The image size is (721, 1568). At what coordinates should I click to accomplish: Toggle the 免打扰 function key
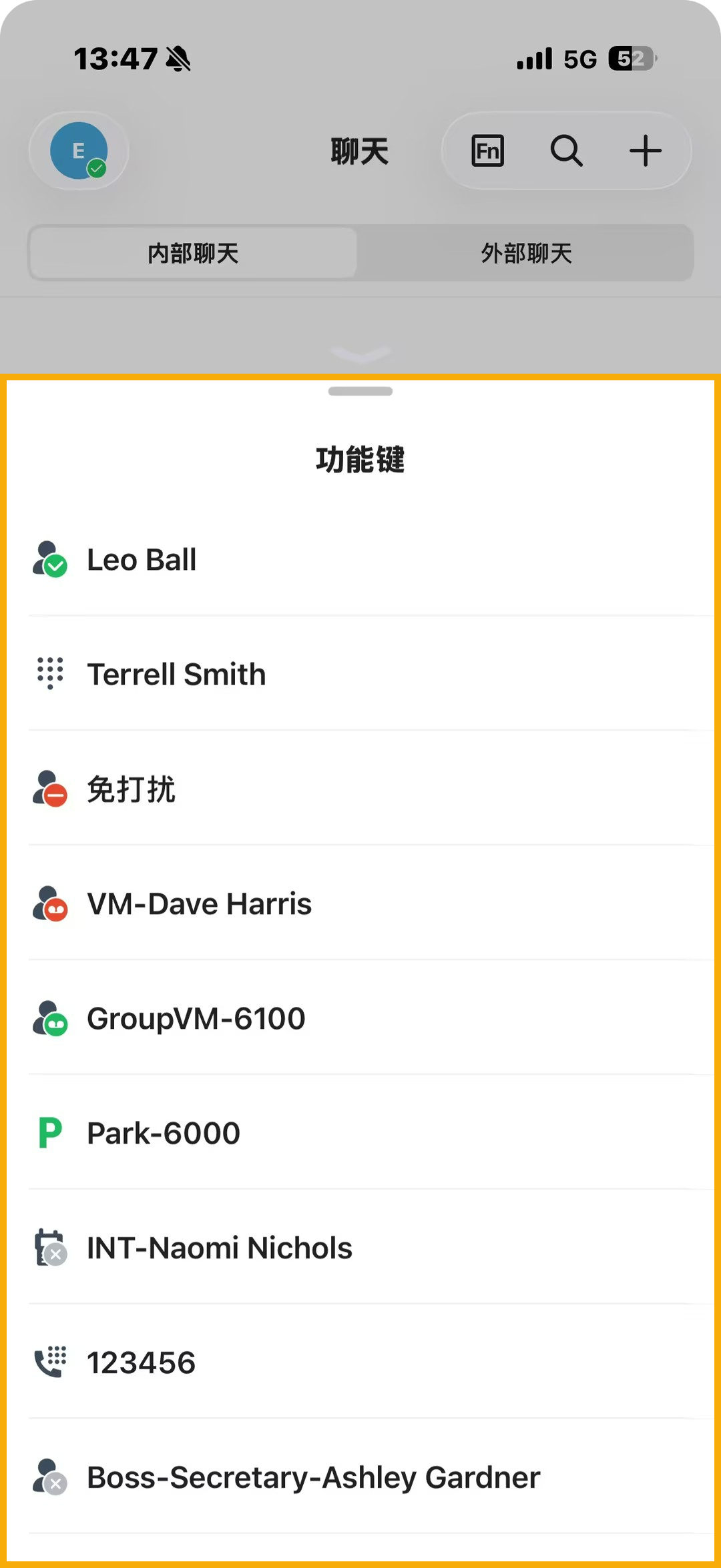131,789
